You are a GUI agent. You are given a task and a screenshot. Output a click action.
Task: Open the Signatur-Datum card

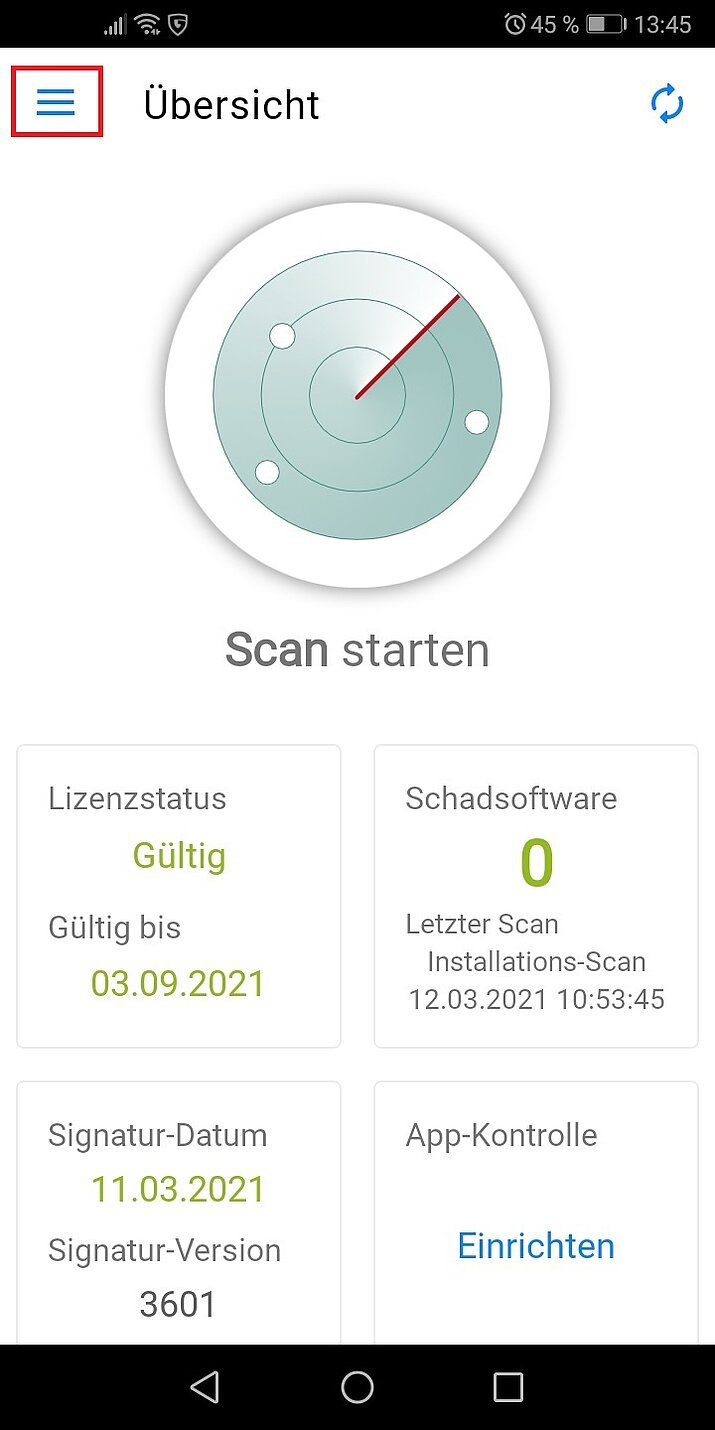coord(179,1213)
